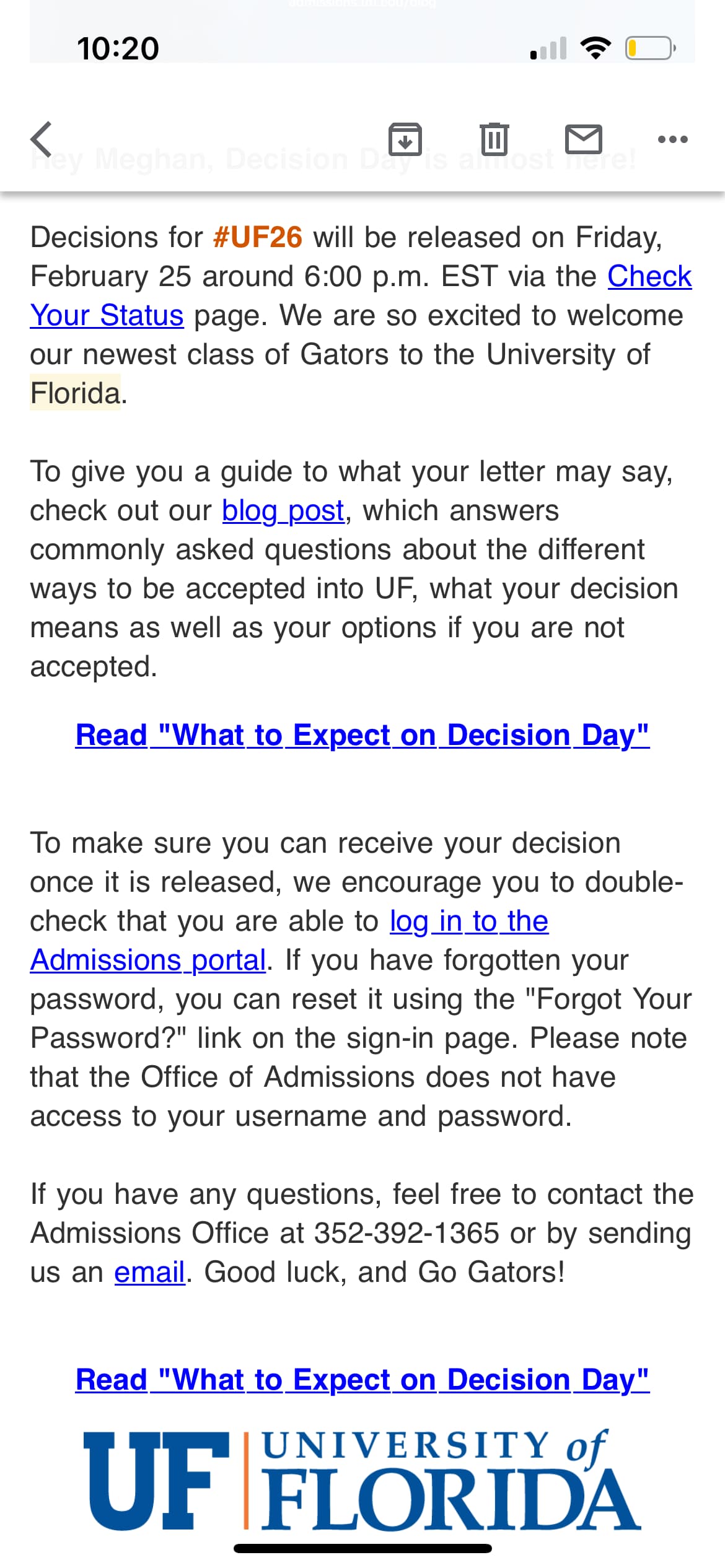This screenshot has width=725, height=1568.
Task: Open the three-dot overflow menu
Action: coord(672,139)
